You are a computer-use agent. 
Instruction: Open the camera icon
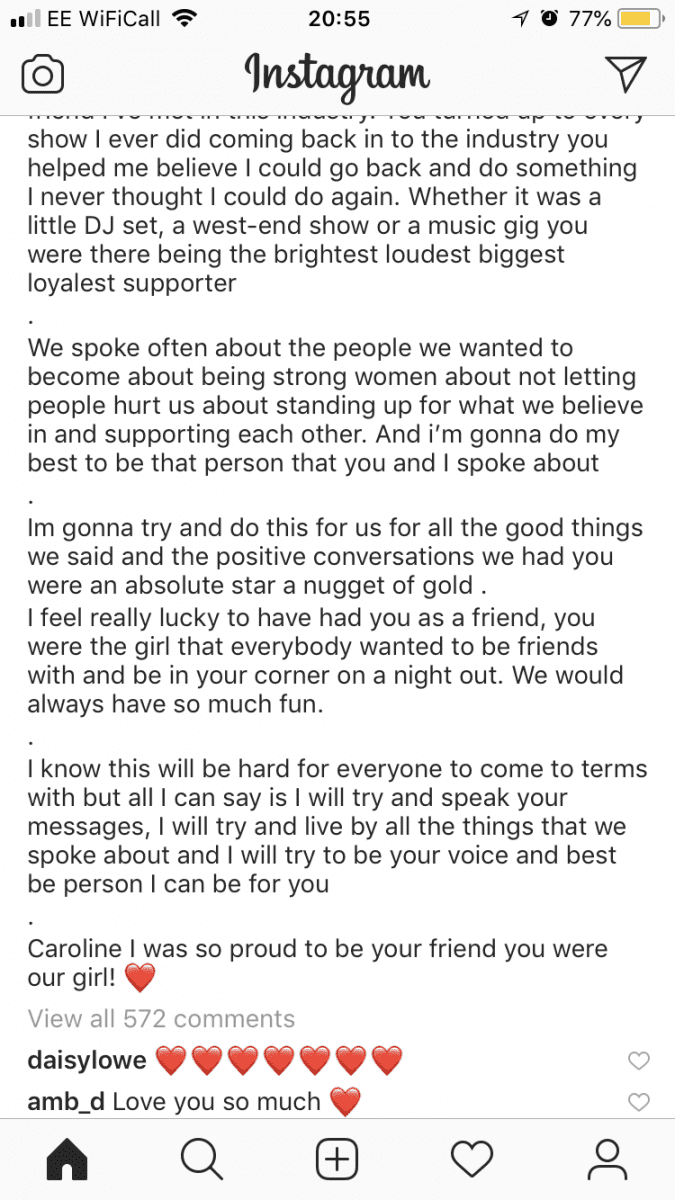(43, 74)
